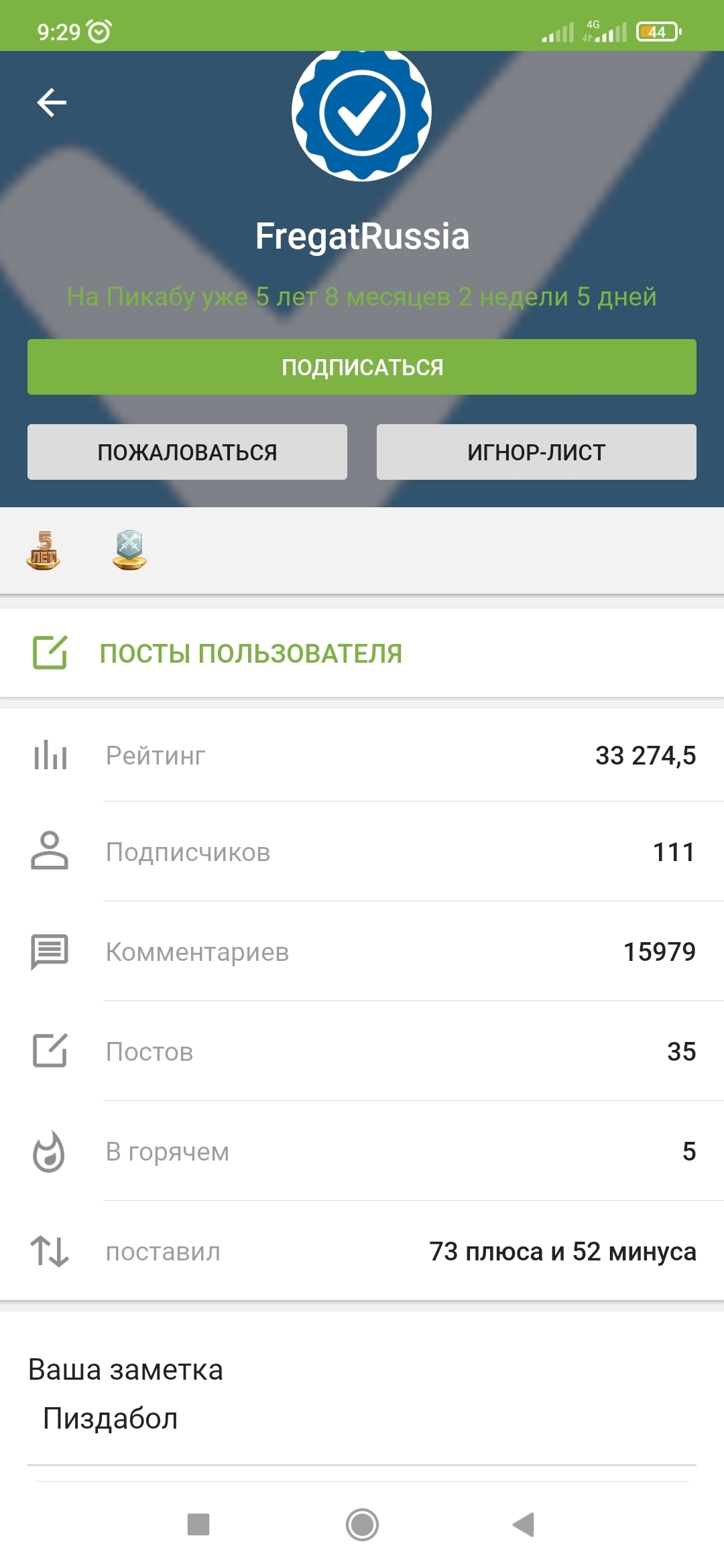Tap the system home button

click(362, 1524)
